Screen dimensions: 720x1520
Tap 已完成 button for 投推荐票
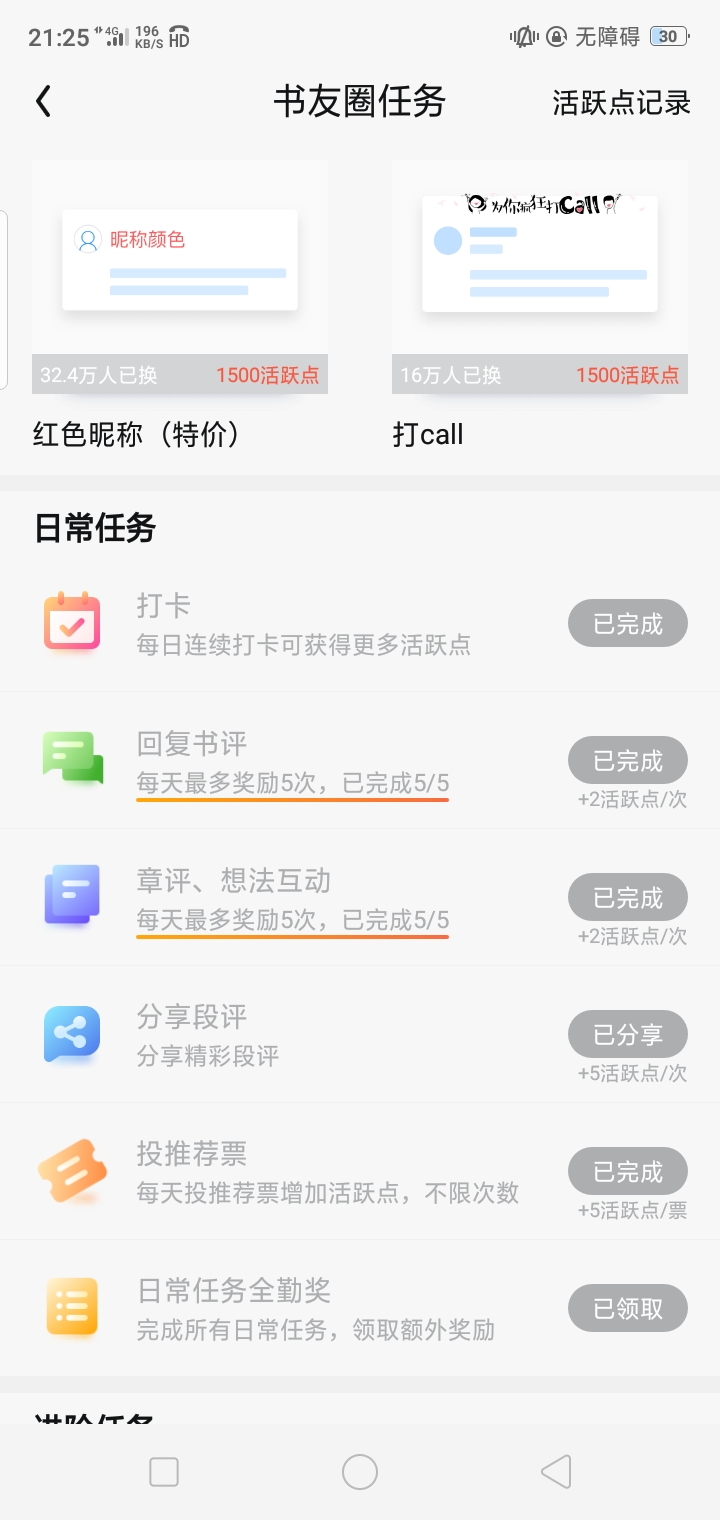[x=628, y=1171]
